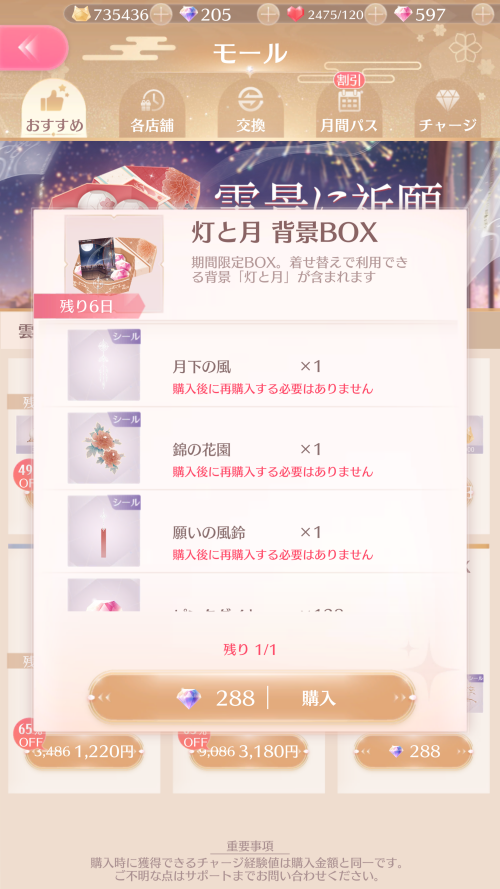Select the チャージ tab
The width and height of the screenshot is (500, 889).
coord(448,108)
